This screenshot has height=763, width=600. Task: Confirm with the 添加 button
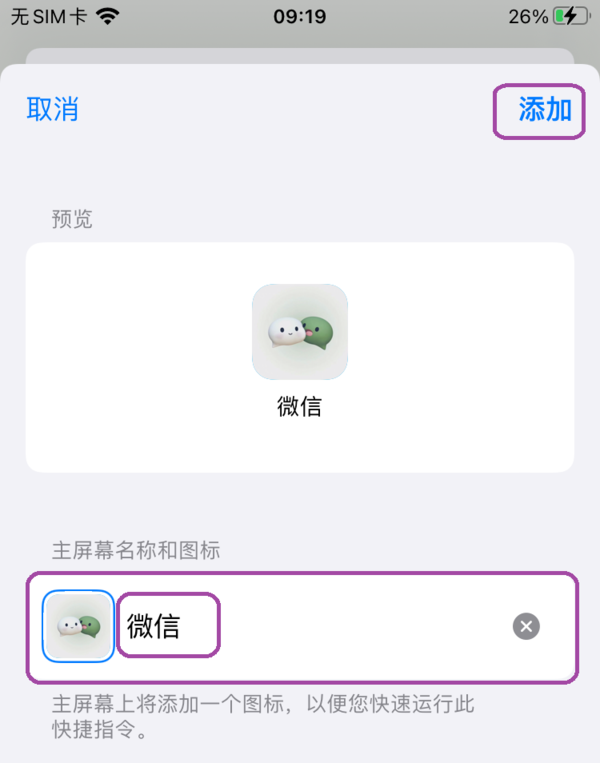pyautogui.click(x=544, y=110)
